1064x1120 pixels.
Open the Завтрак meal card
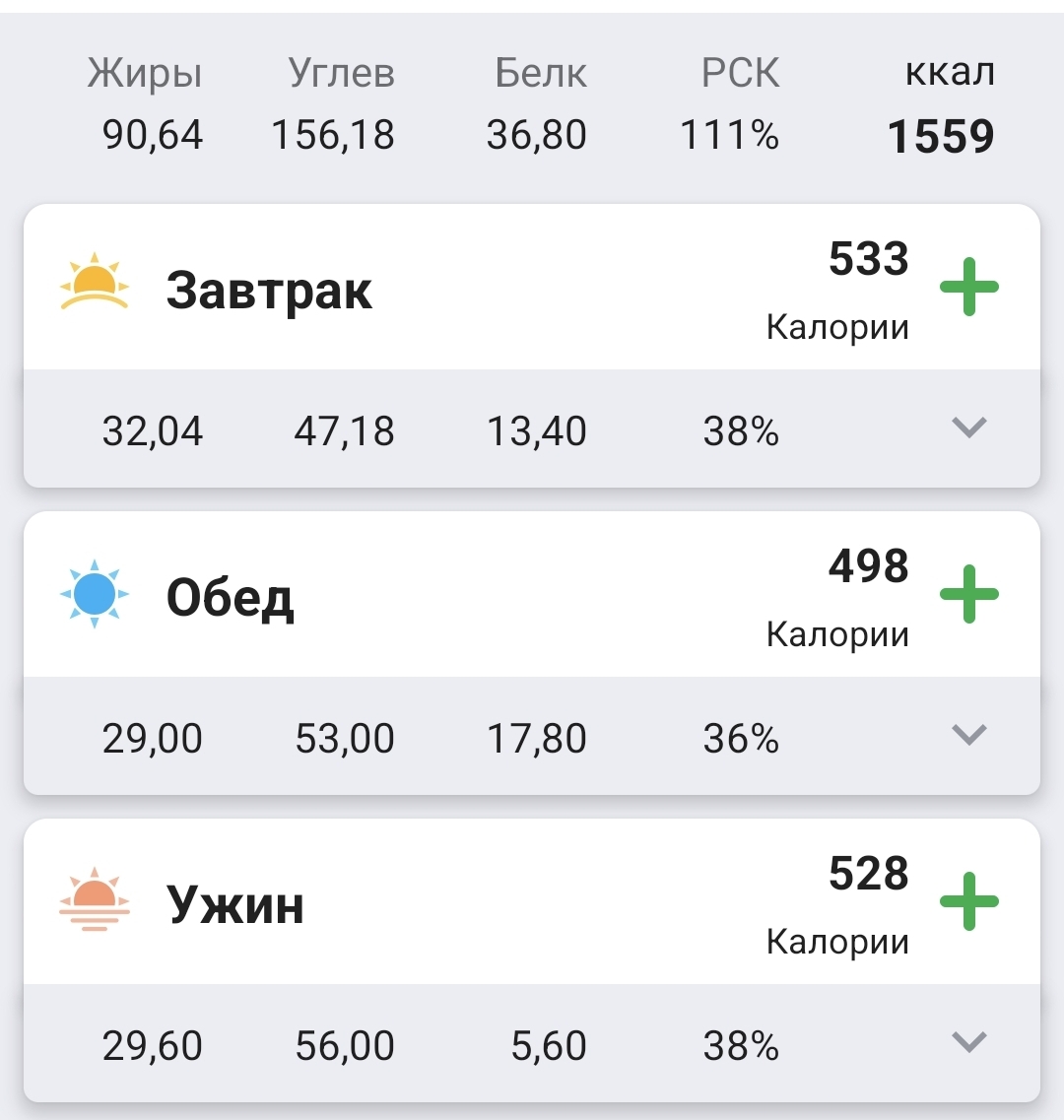pos(269,290)
